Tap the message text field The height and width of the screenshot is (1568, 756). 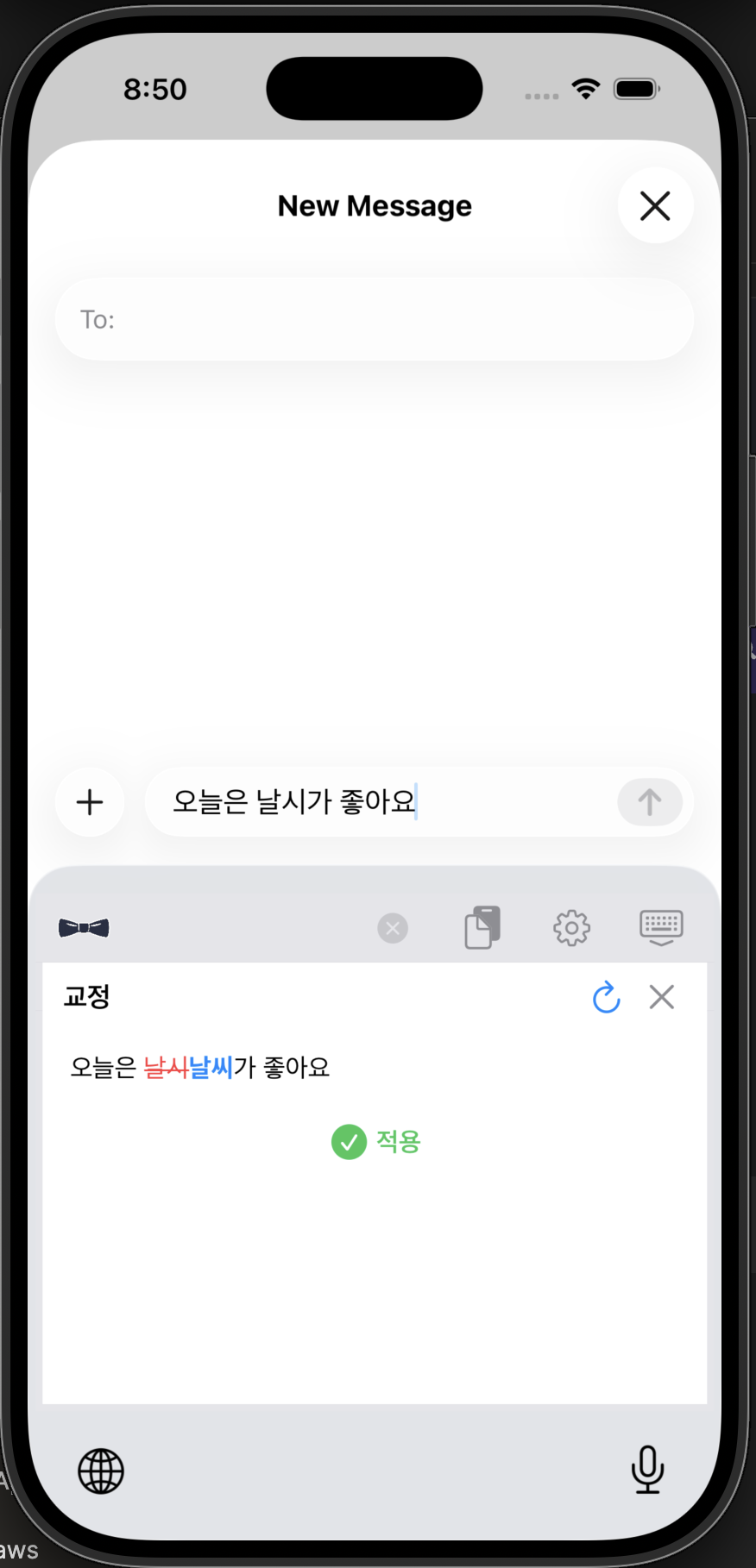pos(380,802)
